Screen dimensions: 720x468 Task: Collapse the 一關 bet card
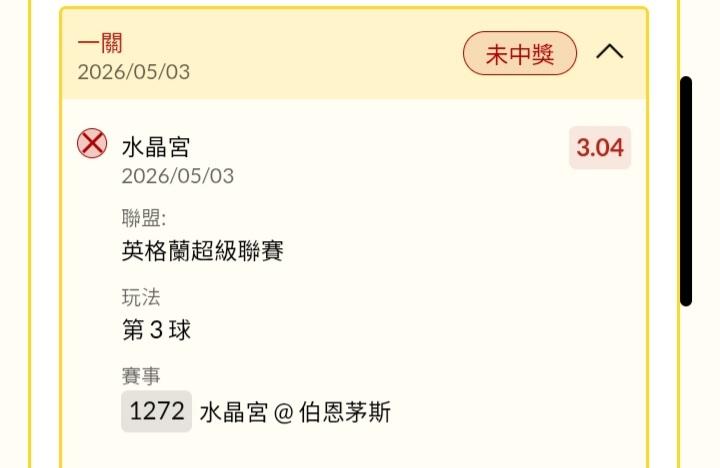point(609,52)
